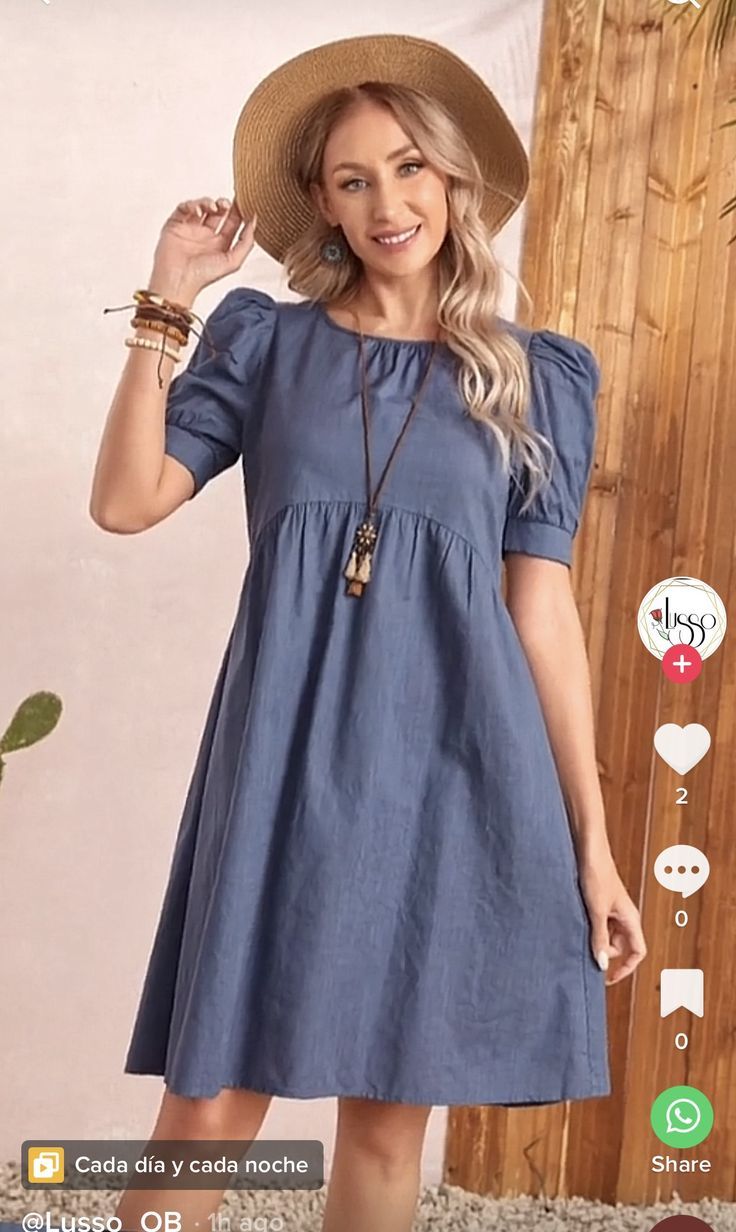Open @Lusso_OB username
The height and width of the screenshot is (1232, 736).
click(x=102, y=1221)
